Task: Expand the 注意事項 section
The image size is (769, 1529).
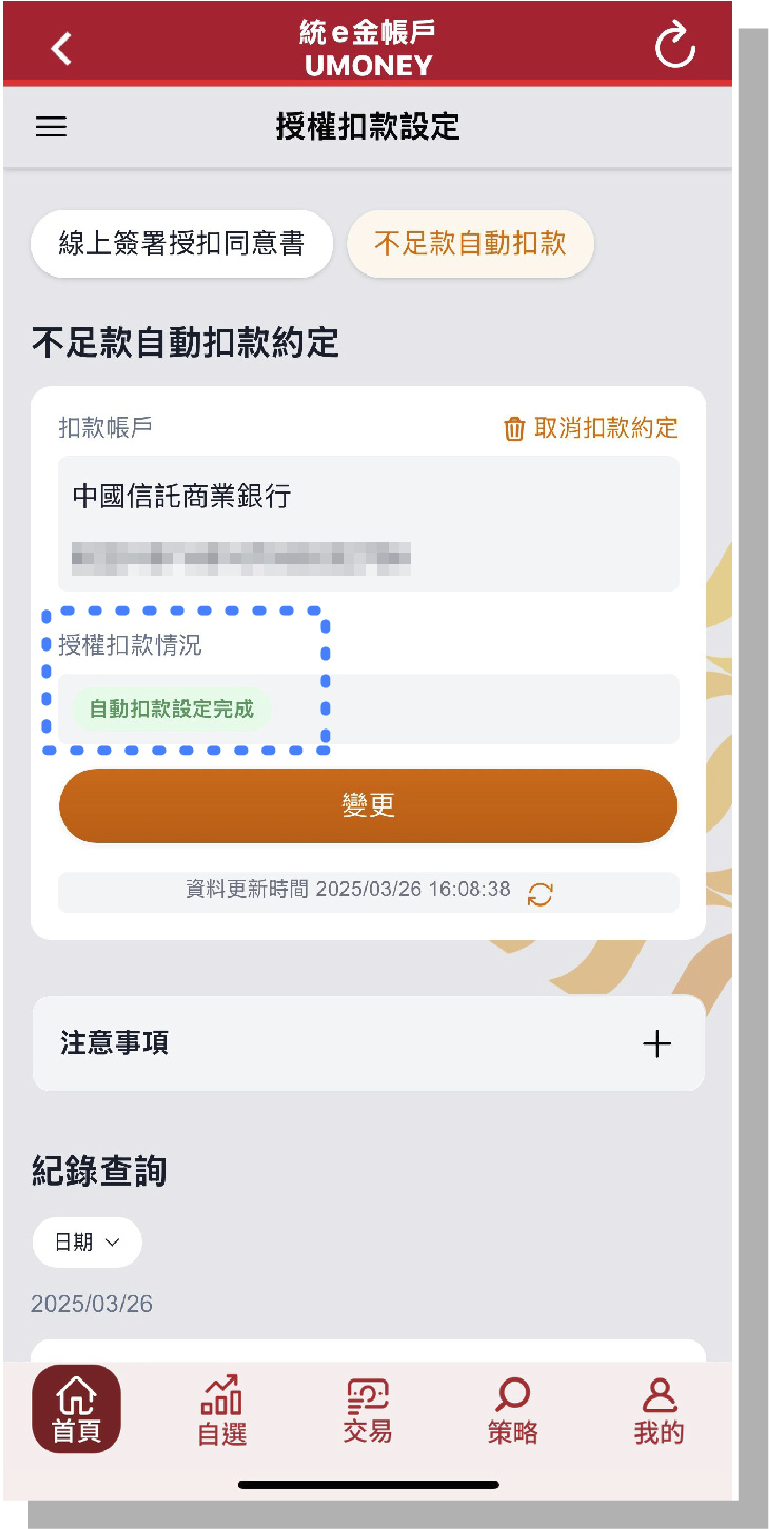Action: [369, 1043]
